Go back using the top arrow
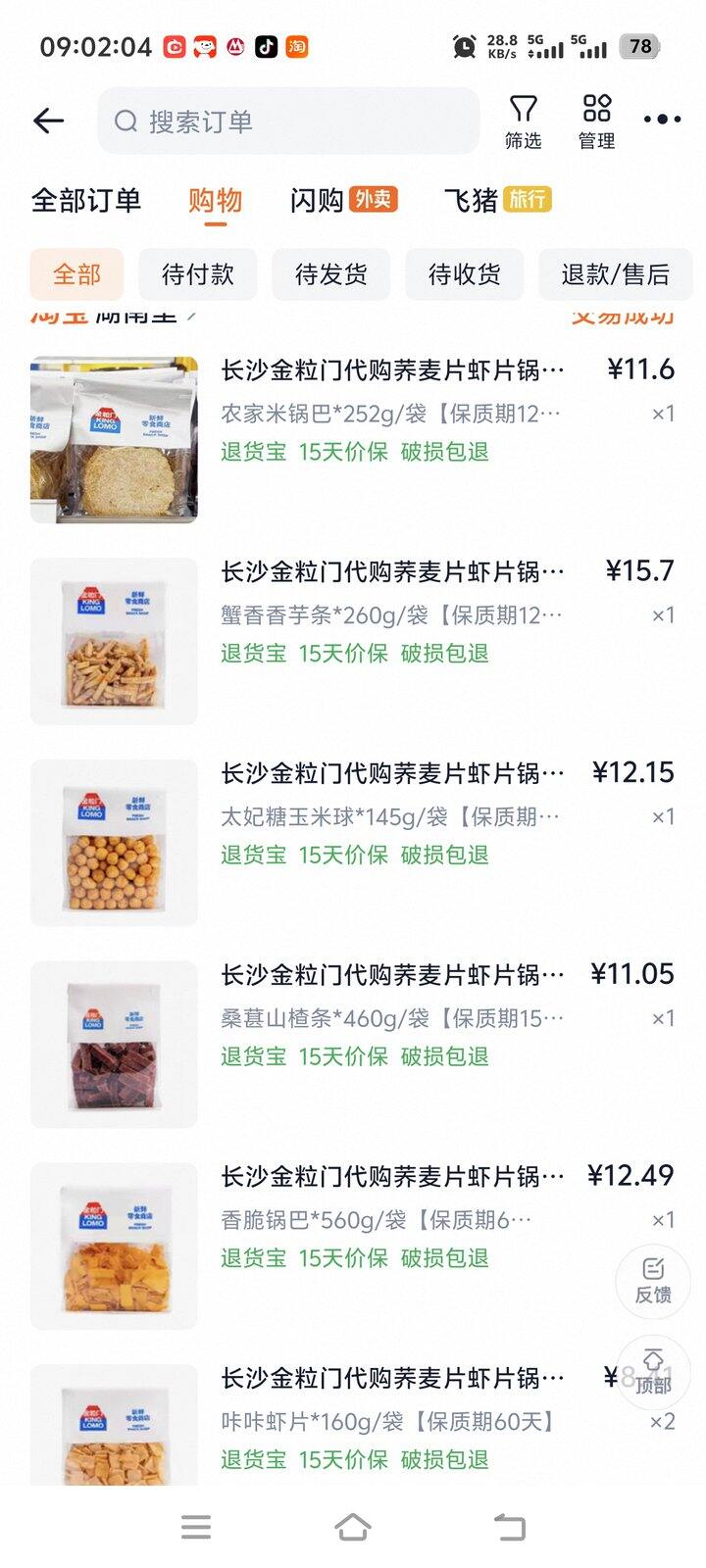This screenshot has width=706, height=1568. pyautogui.click(x=48, y=121)
